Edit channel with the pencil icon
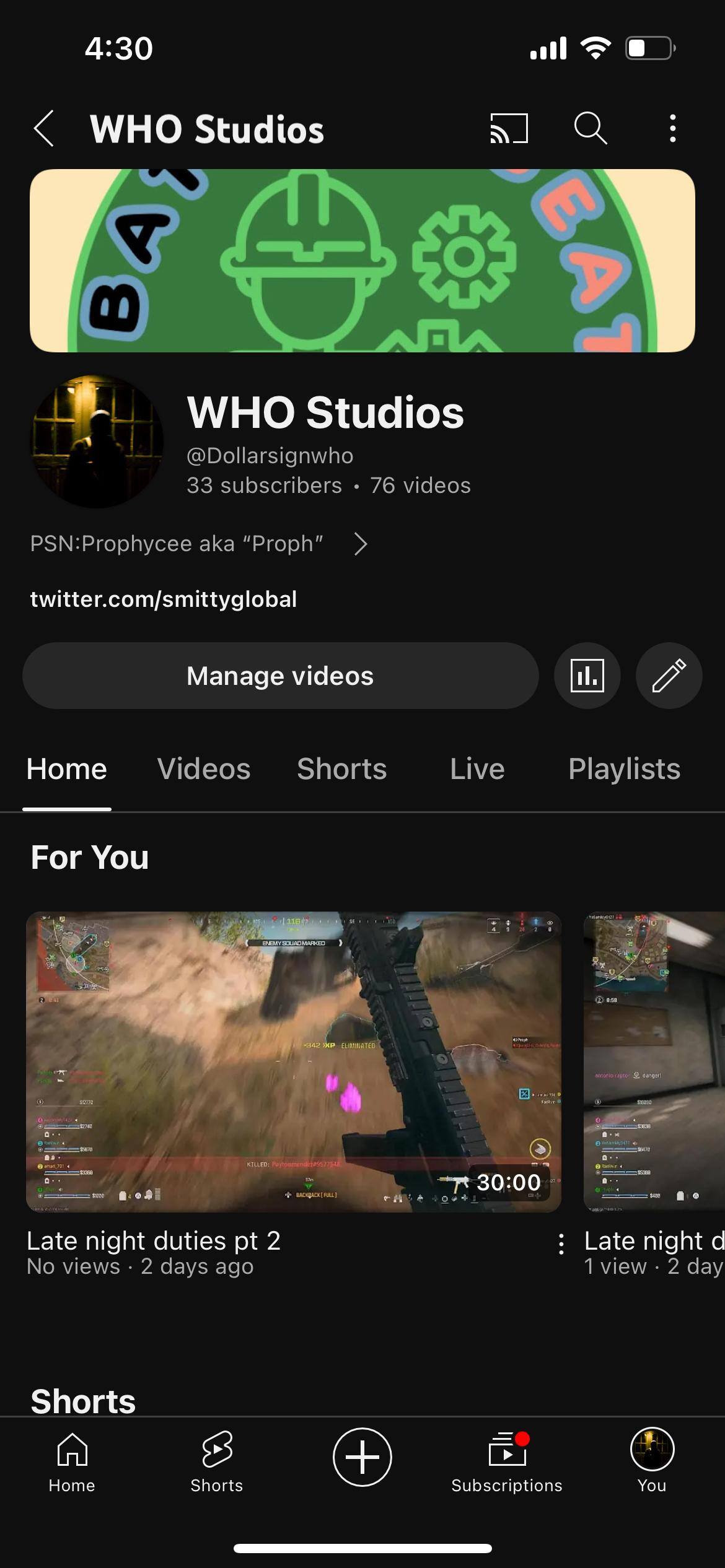 pyautogui.click(x=669, y=676)
